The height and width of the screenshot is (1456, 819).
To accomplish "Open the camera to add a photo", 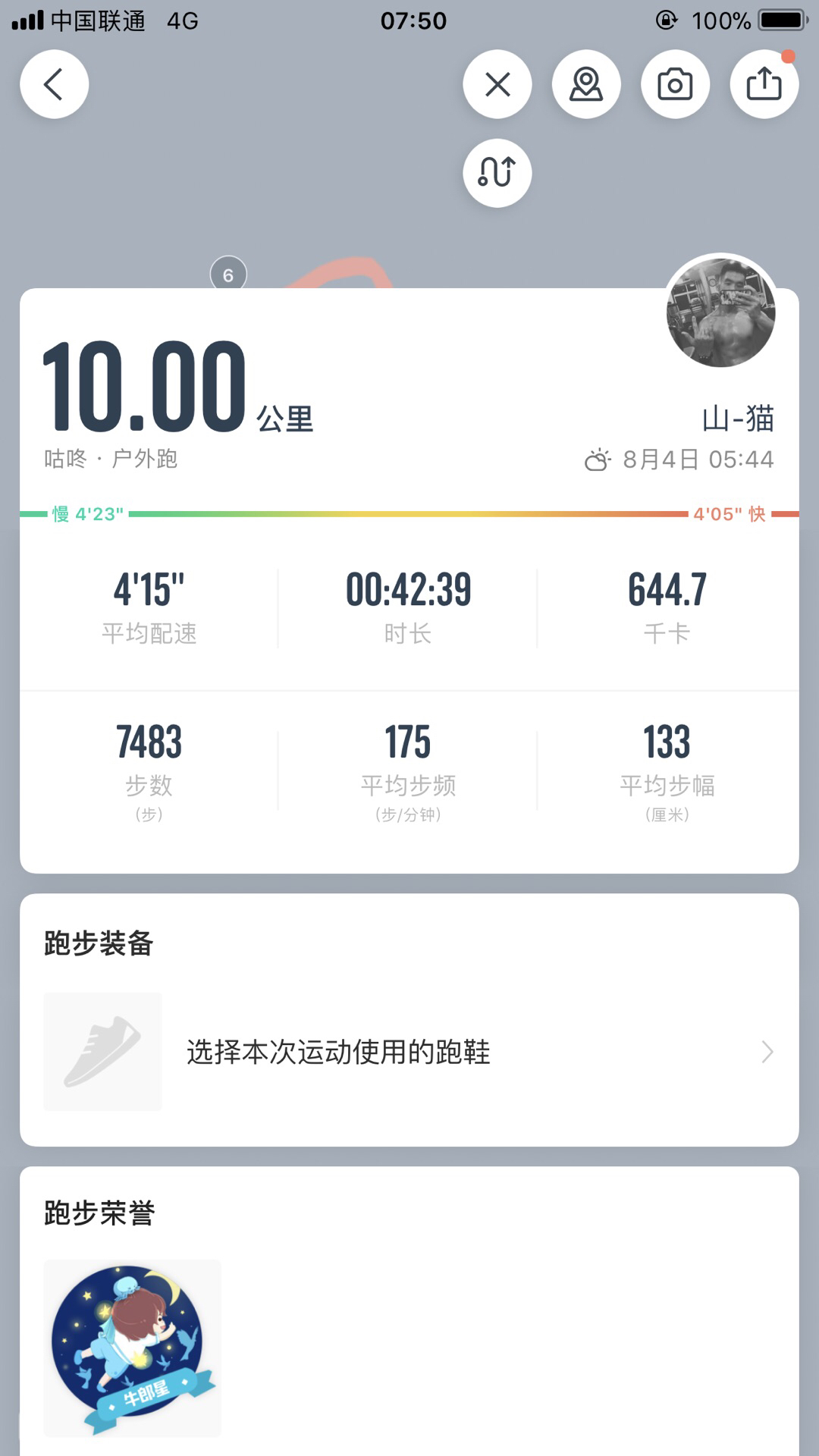I will [675, 84].
